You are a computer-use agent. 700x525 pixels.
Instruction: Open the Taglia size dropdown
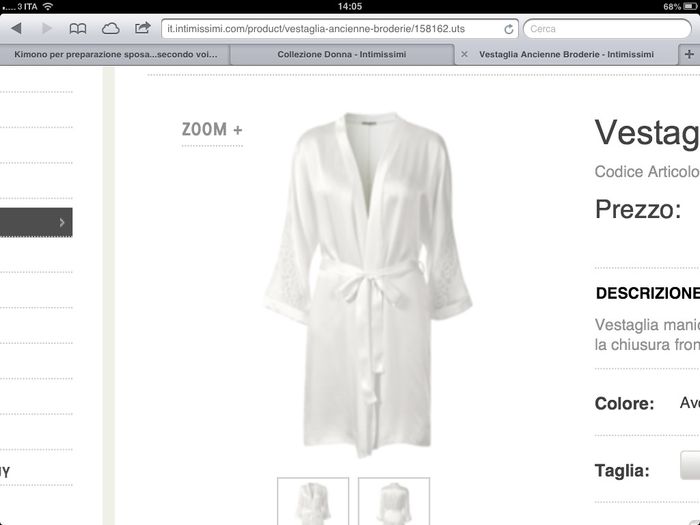tap(689, 467)
